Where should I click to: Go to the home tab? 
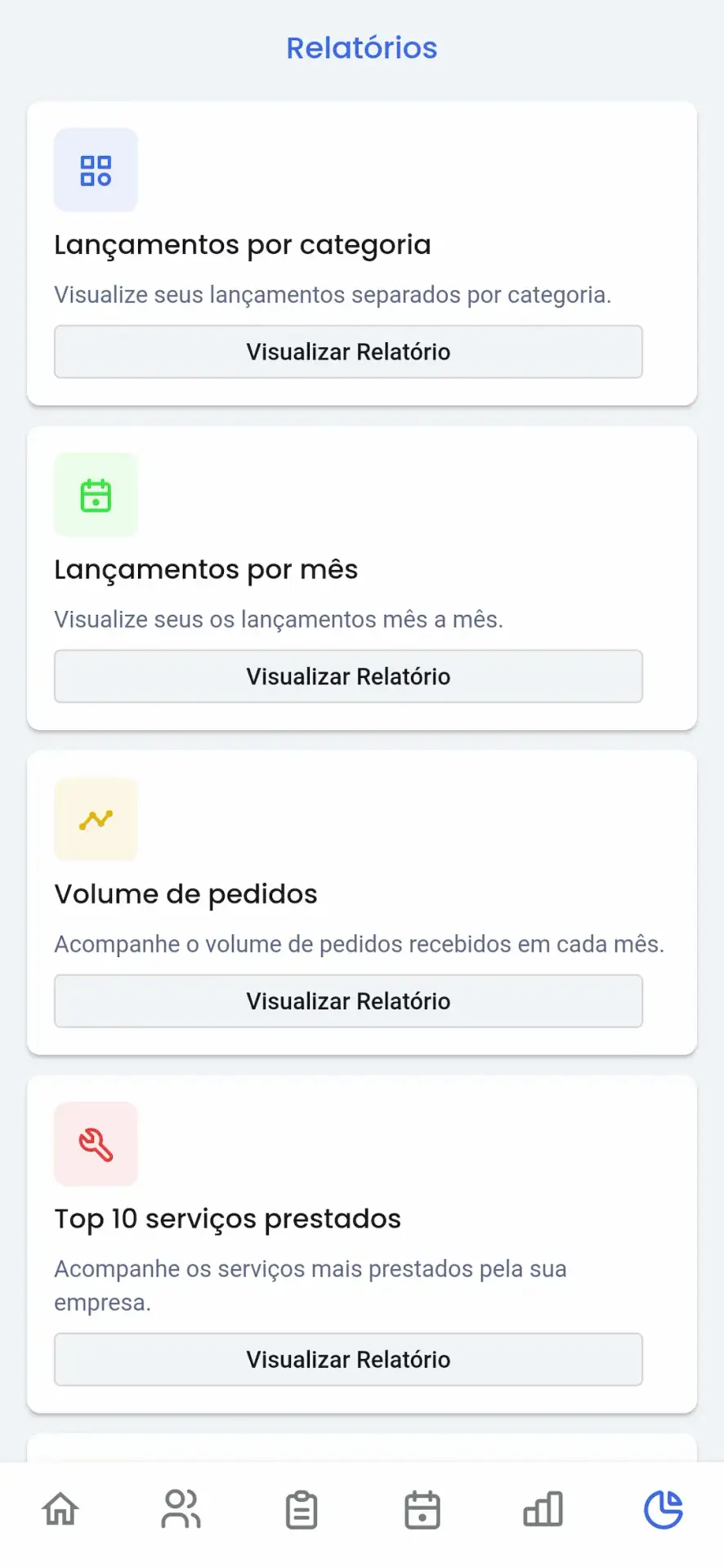(x=60, y=1509)
